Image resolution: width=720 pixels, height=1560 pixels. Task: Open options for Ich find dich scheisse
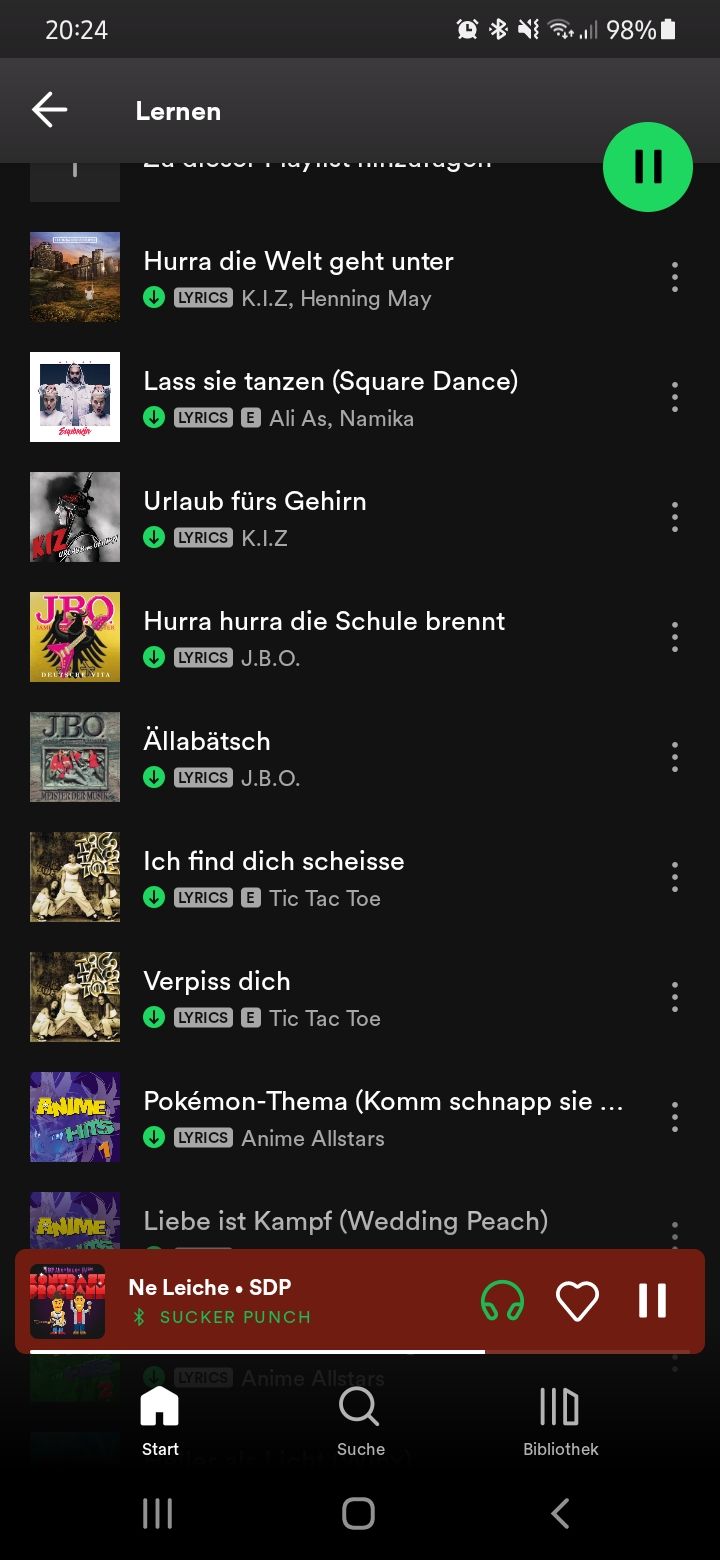(x=675, y=877)
